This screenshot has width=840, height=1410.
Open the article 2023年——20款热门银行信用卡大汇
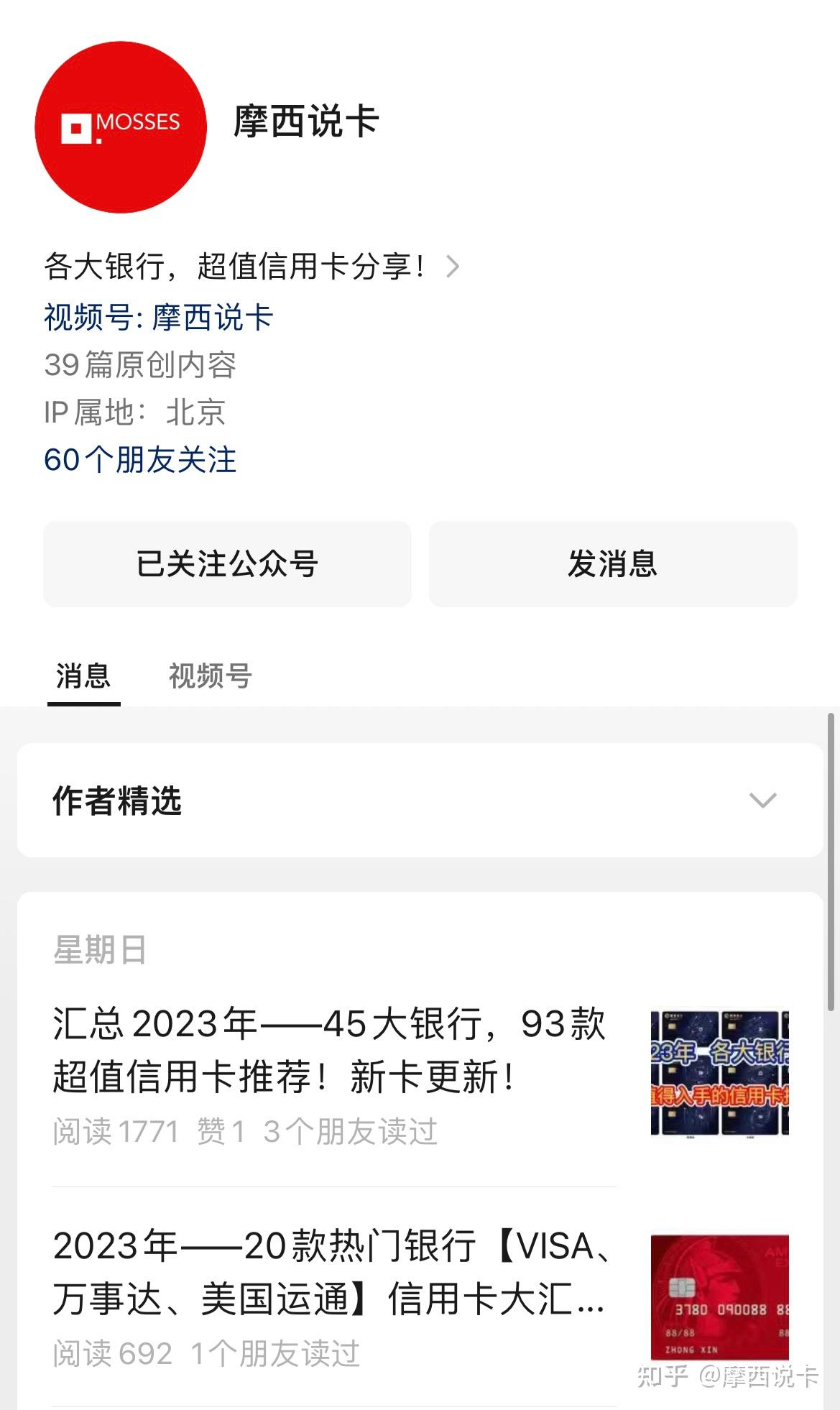coord(331,1272)
